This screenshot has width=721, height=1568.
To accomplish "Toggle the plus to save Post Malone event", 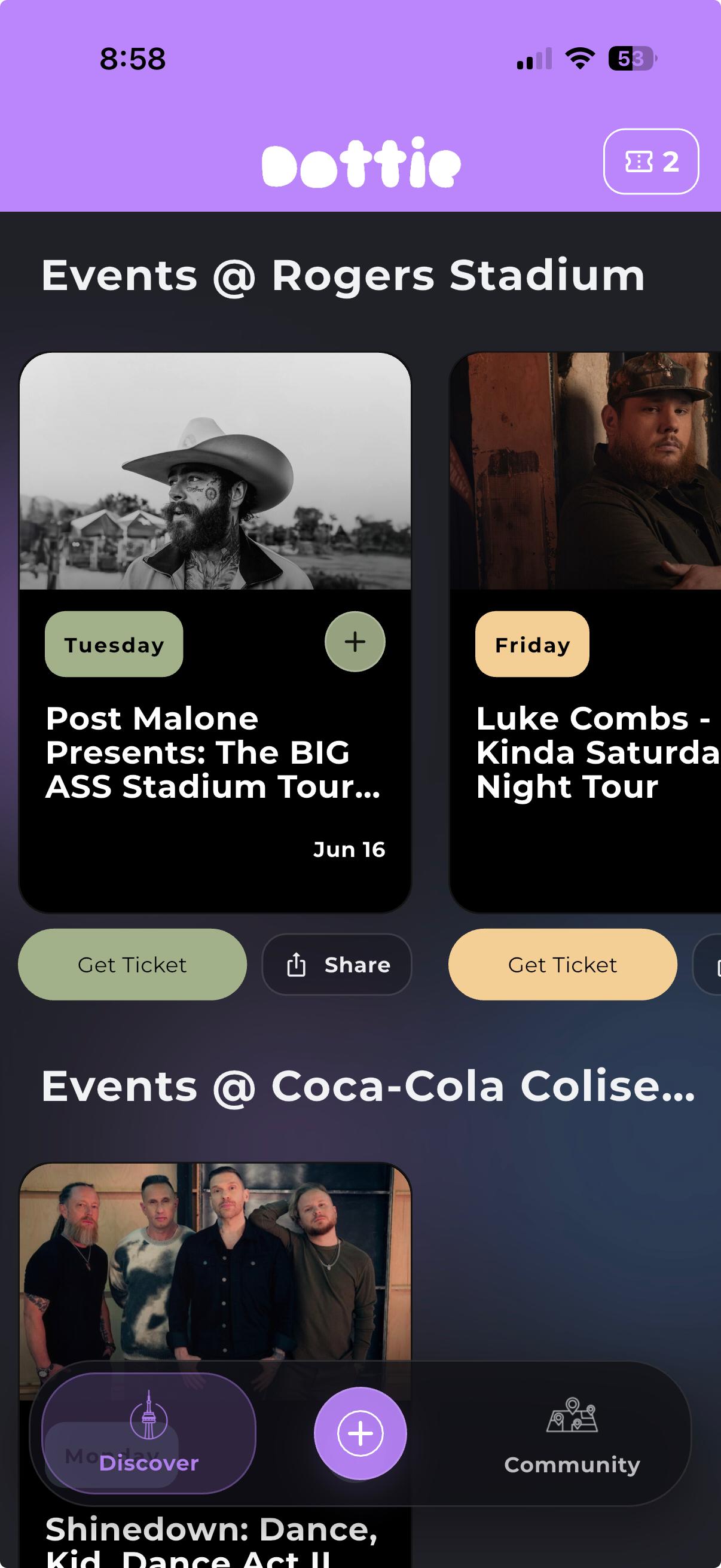I will [355, 642].
